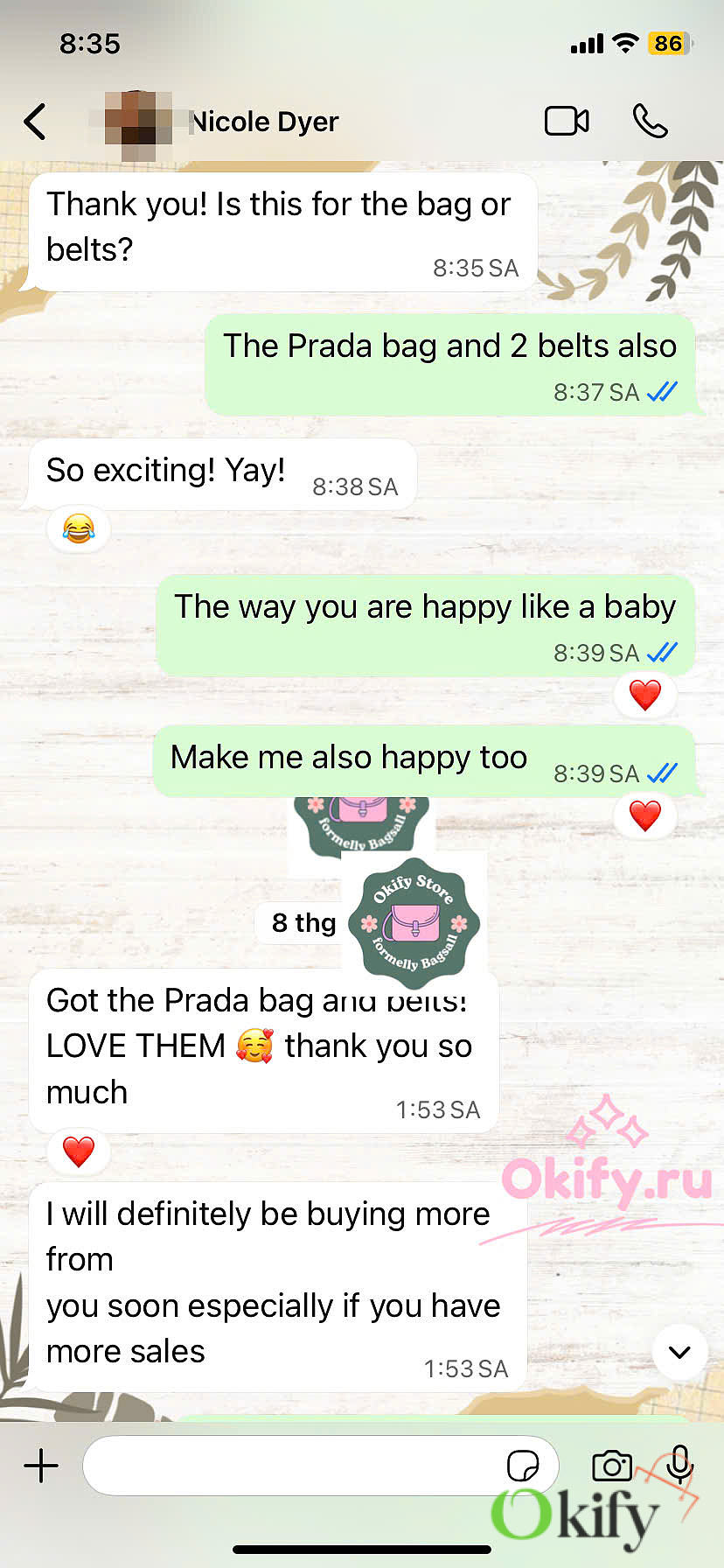Open Nicole Dyer's contact info
The image size is (724, 1568).
tap(263, 122)
